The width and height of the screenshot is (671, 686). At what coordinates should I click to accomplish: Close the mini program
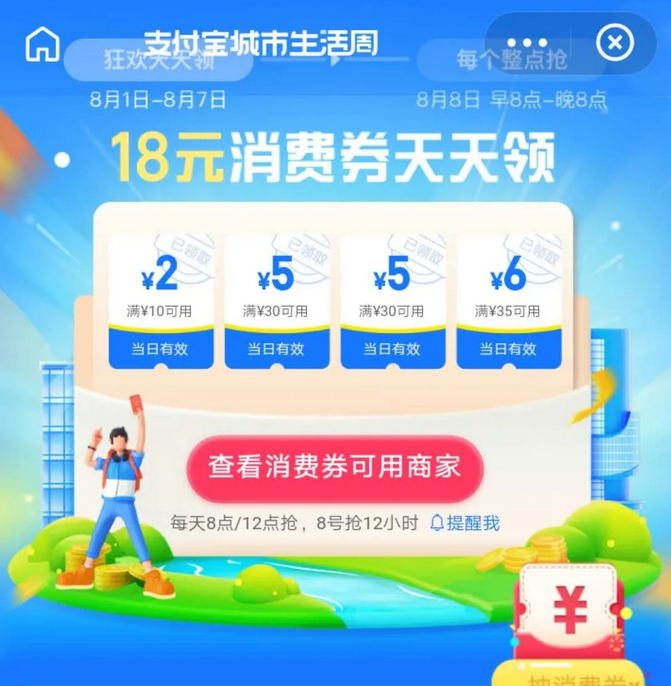[615, 42]
